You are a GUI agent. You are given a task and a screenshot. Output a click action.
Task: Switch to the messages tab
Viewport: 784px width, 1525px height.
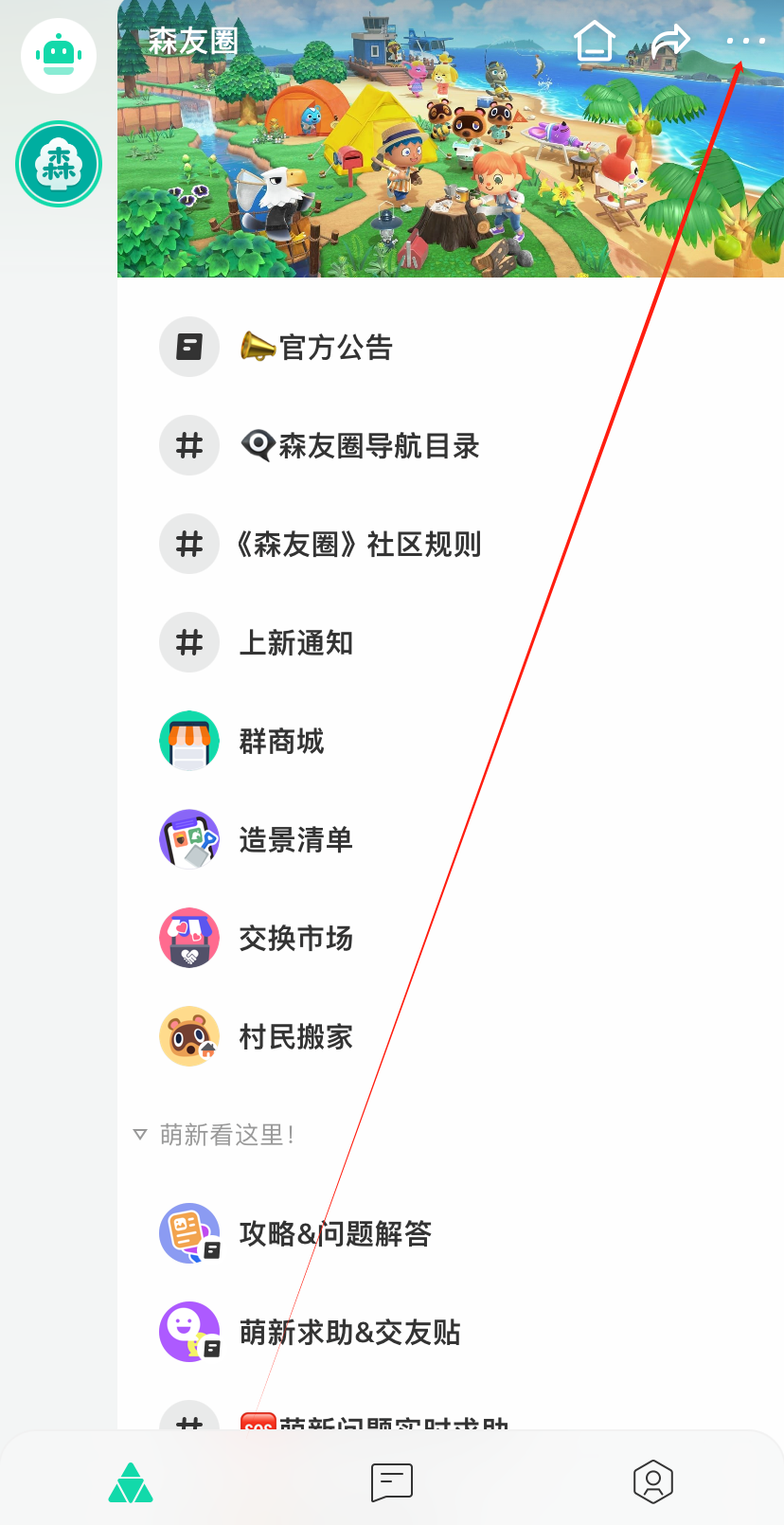pyautogui.click(x=392, y=1482)
